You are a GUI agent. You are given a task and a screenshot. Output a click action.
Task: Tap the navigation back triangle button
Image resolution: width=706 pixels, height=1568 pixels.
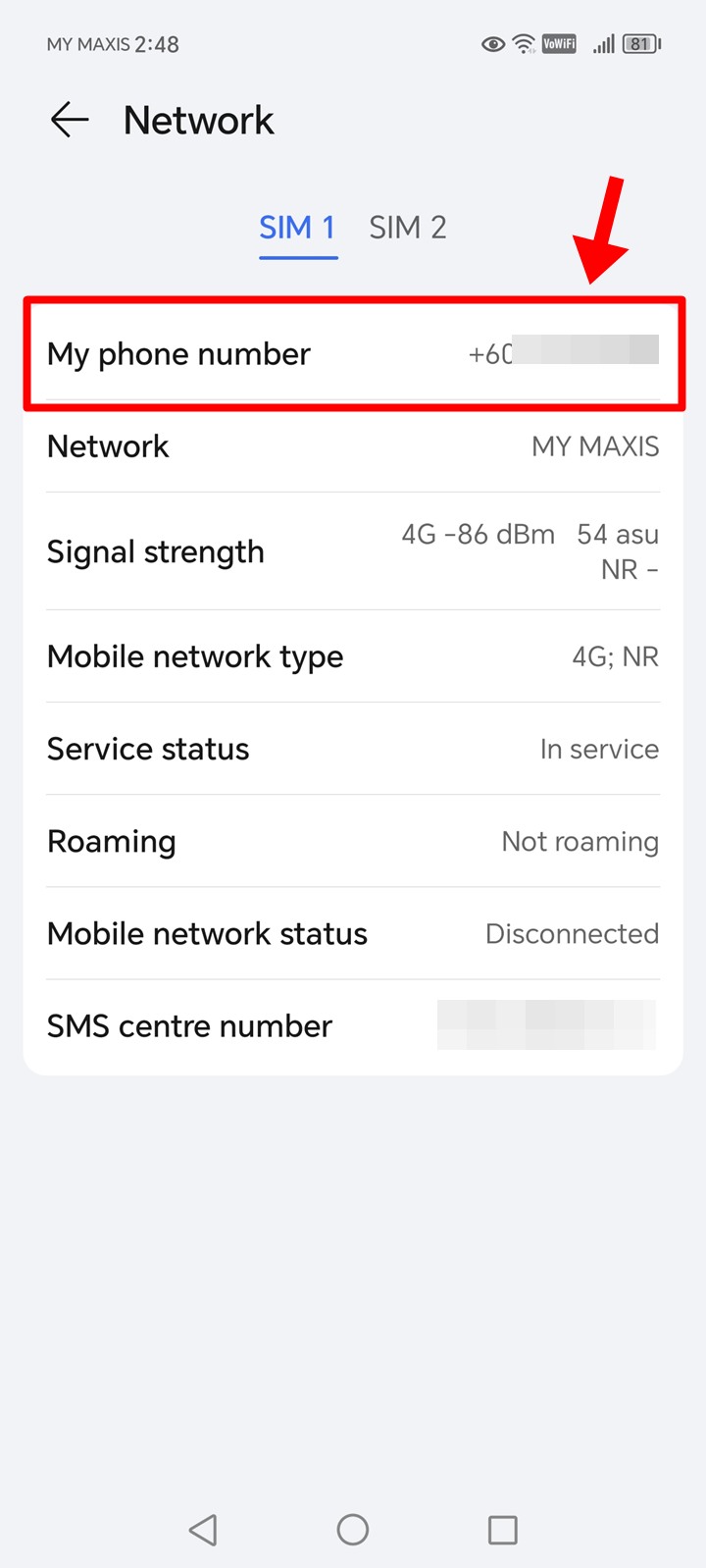203,1529
